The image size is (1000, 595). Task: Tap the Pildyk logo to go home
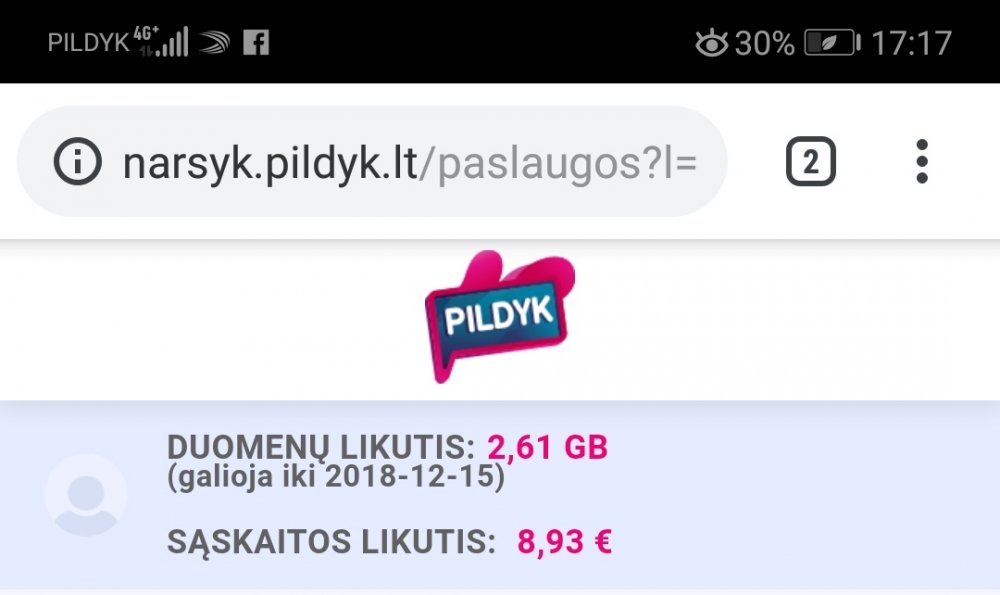tap(499, 315)
